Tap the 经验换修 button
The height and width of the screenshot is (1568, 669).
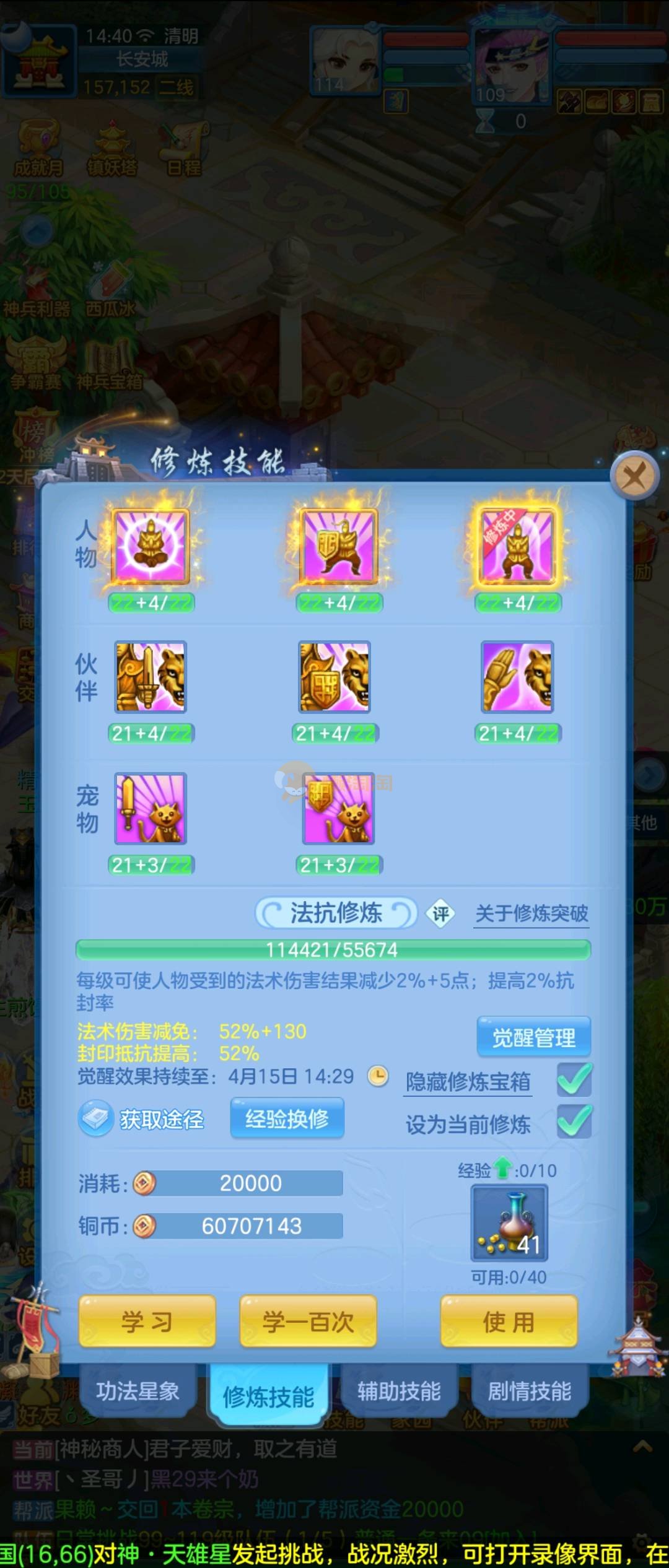pos(287,1118)
